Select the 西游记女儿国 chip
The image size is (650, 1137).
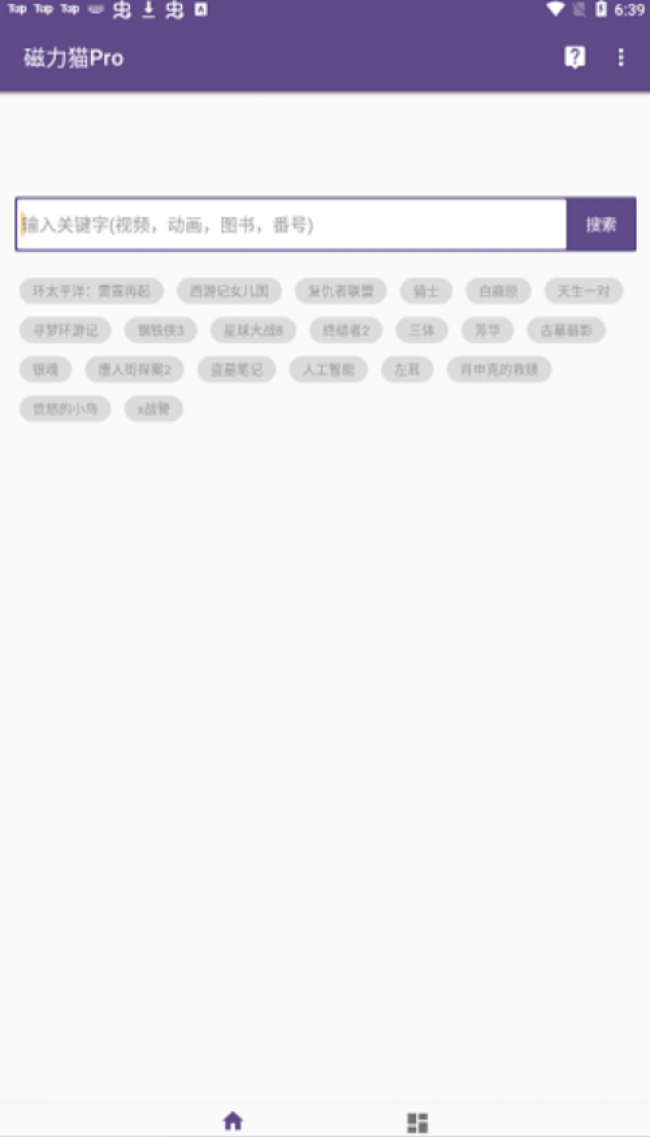(229, 291)
